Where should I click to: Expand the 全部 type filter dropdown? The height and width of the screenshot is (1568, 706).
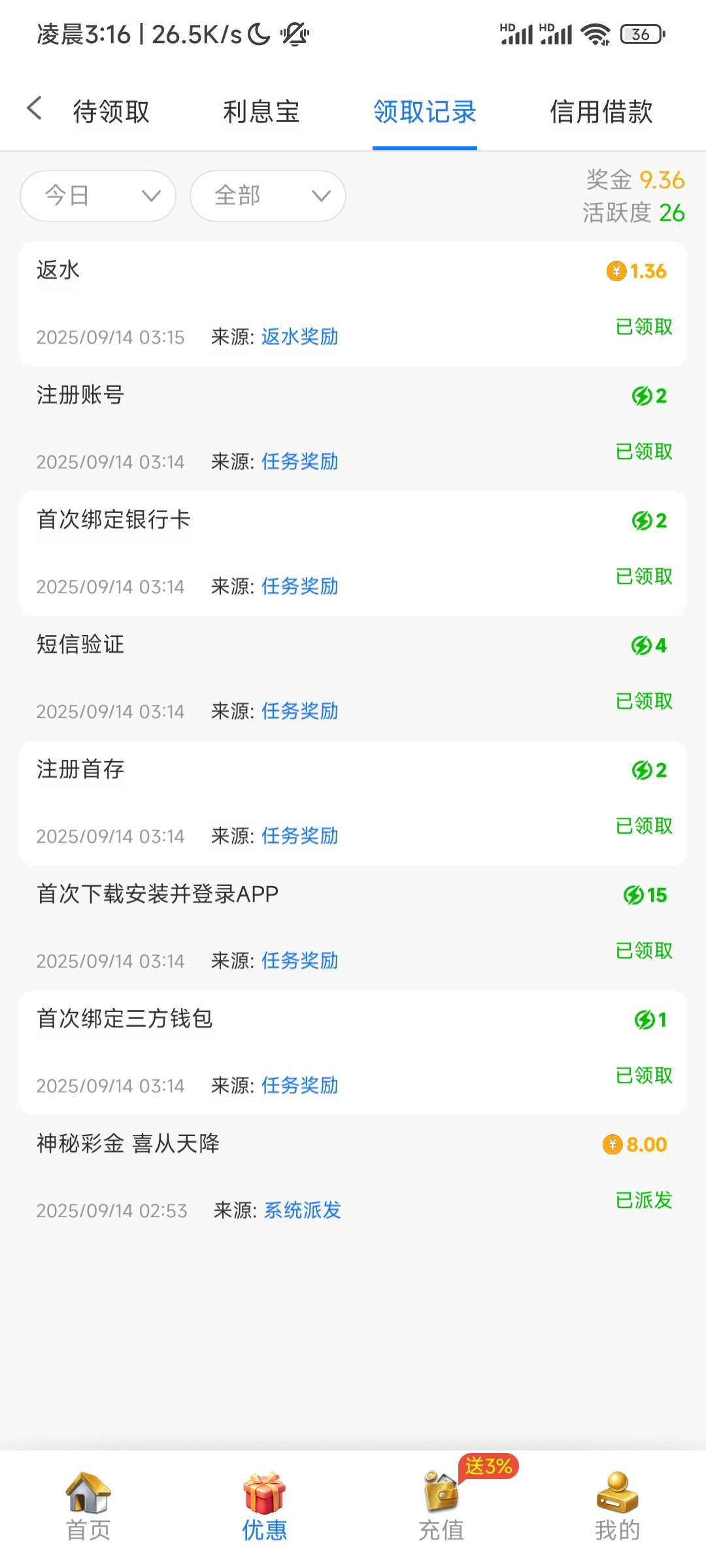(267, 195)
